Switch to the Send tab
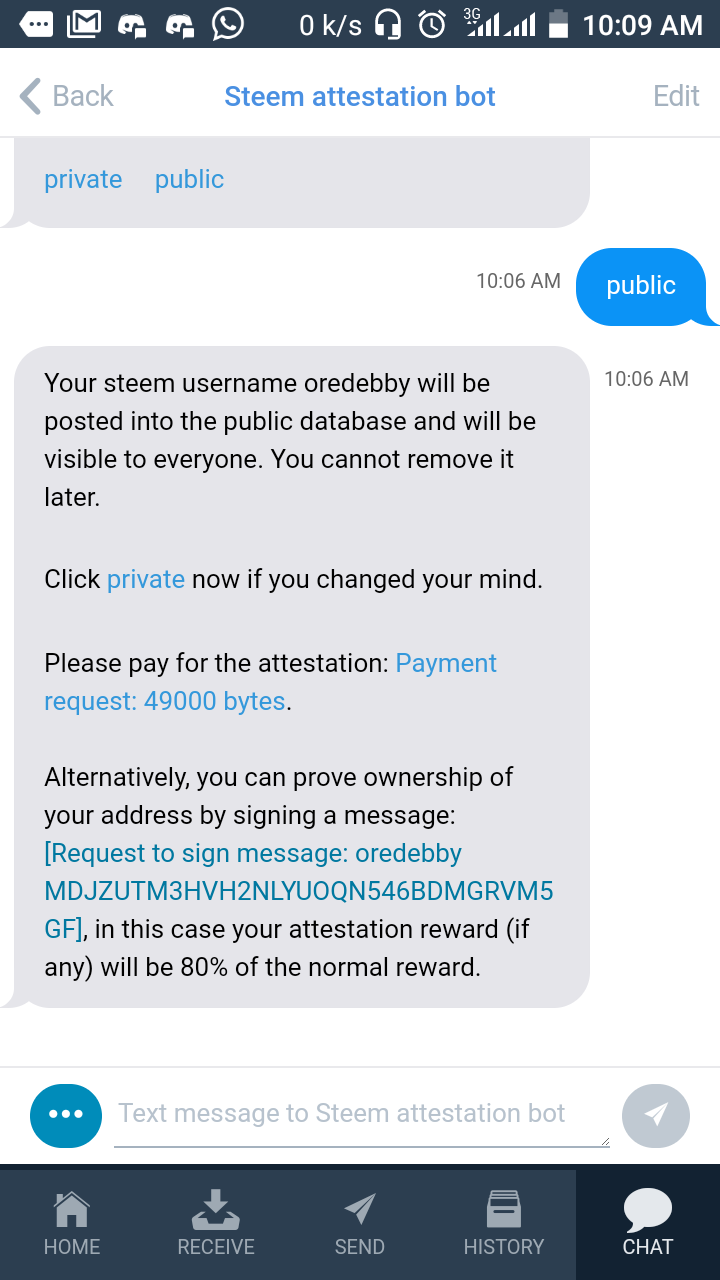 [x=360, y=1224]
